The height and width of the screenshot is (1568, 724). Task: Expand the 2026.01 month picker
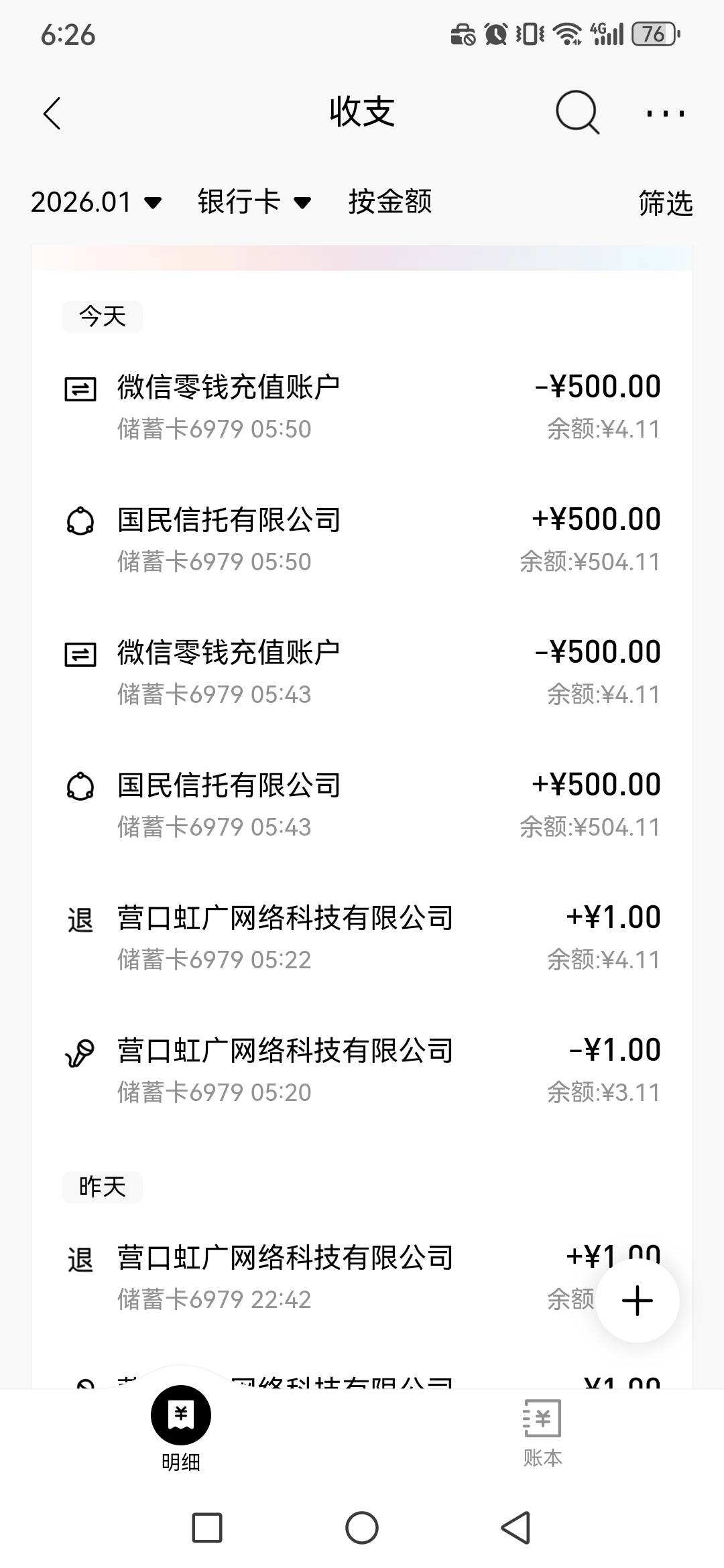click(x=96, y=202)
